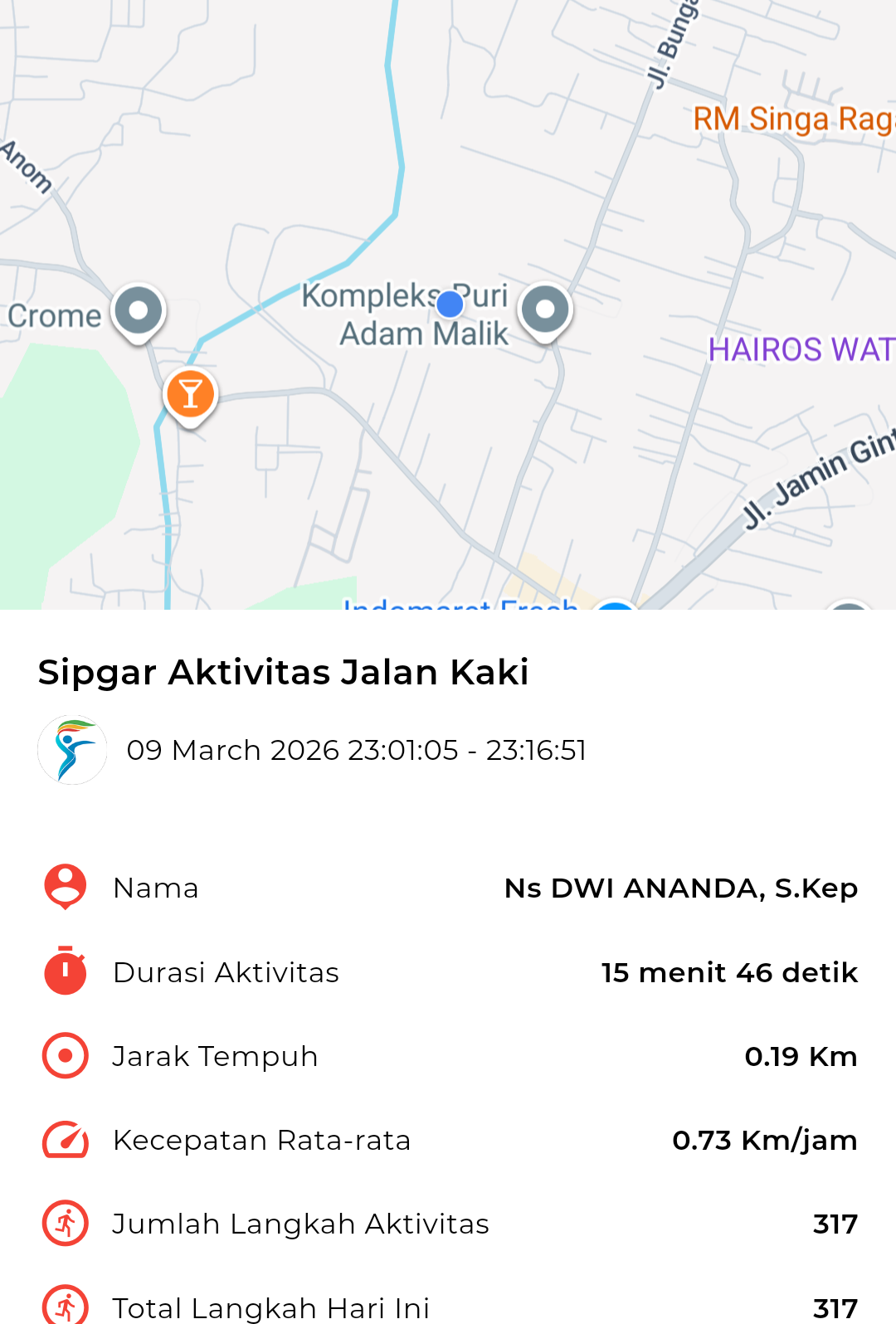The height and width of the screenshot is (1324, 896).
Task: Open RM Singa Raga place label
Action: coord(792,119)
